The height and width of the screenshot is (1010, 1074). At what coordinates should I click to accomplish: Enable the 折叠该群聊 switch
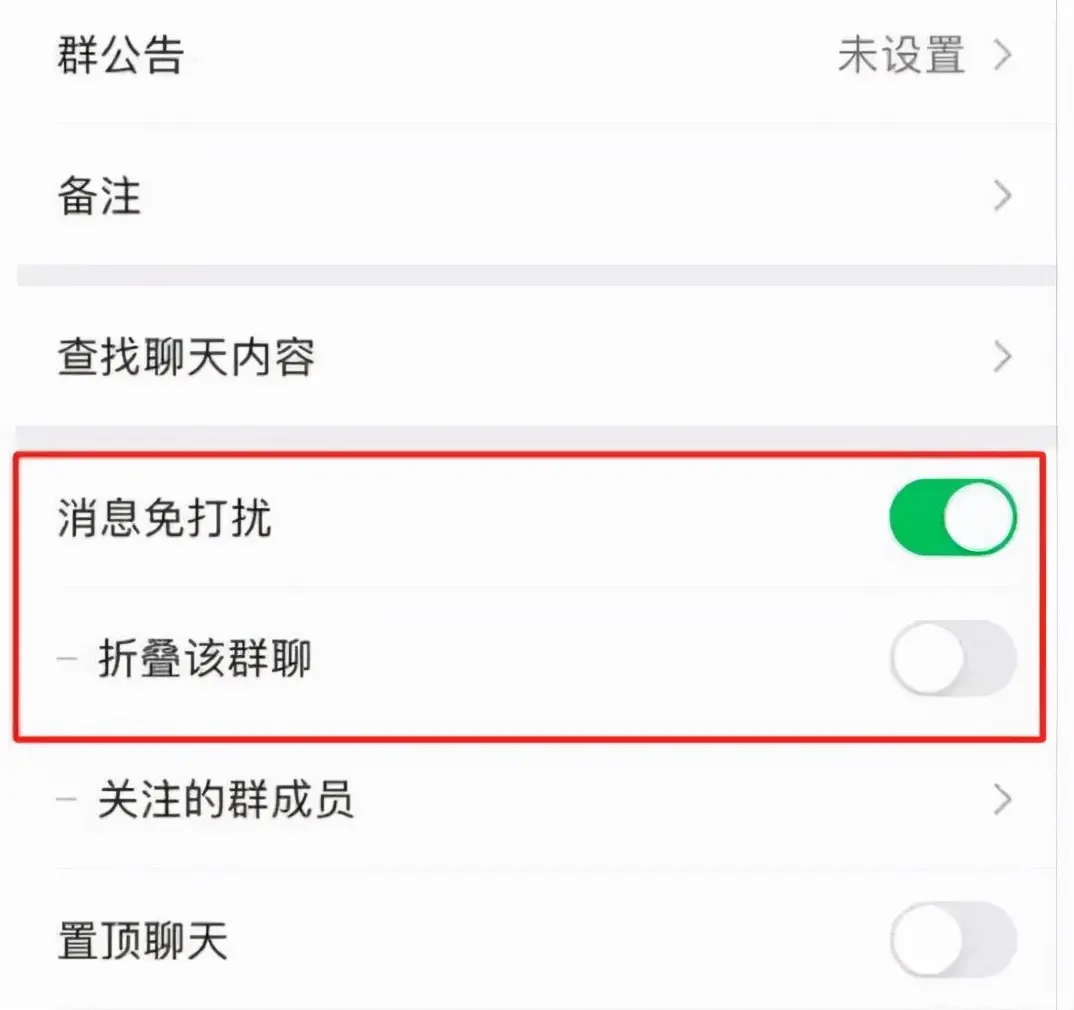[x=952, y=658]
